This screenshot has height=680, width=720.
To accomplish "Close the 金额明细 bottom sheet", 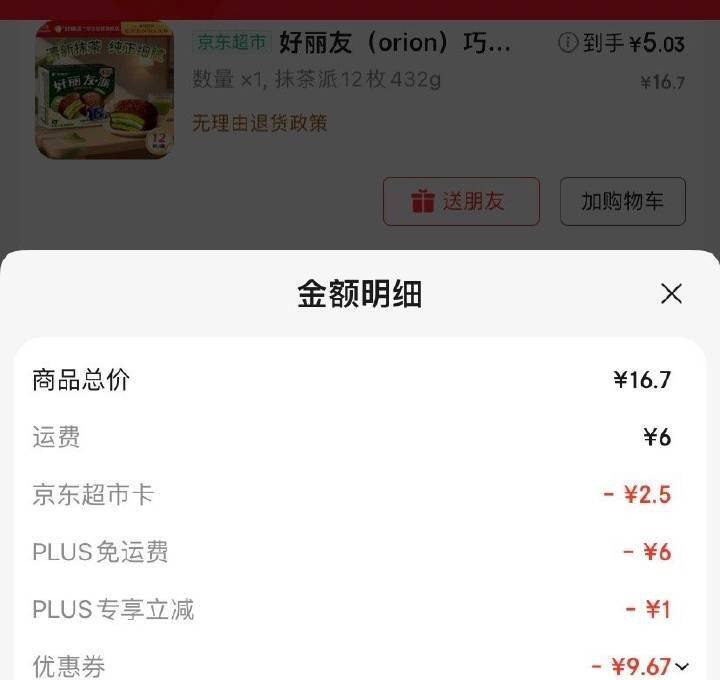I will (x=671, y=294).
